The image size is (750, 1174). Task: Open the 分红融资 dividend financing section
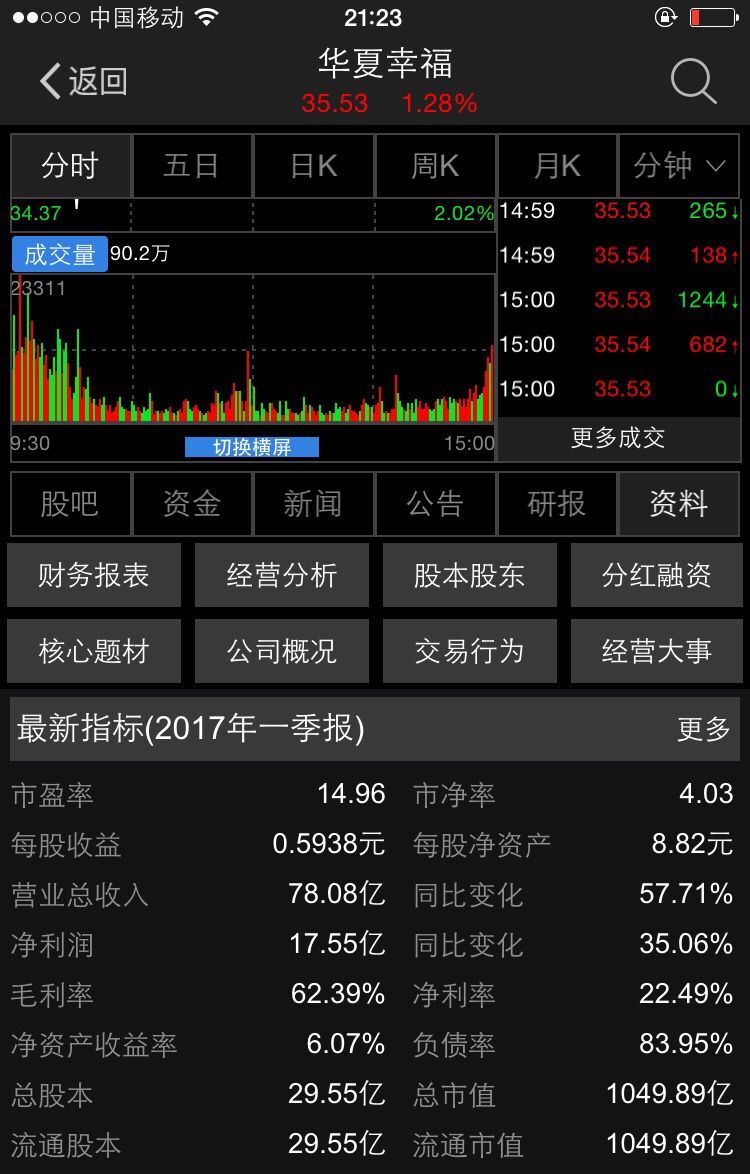click(657, 575)
